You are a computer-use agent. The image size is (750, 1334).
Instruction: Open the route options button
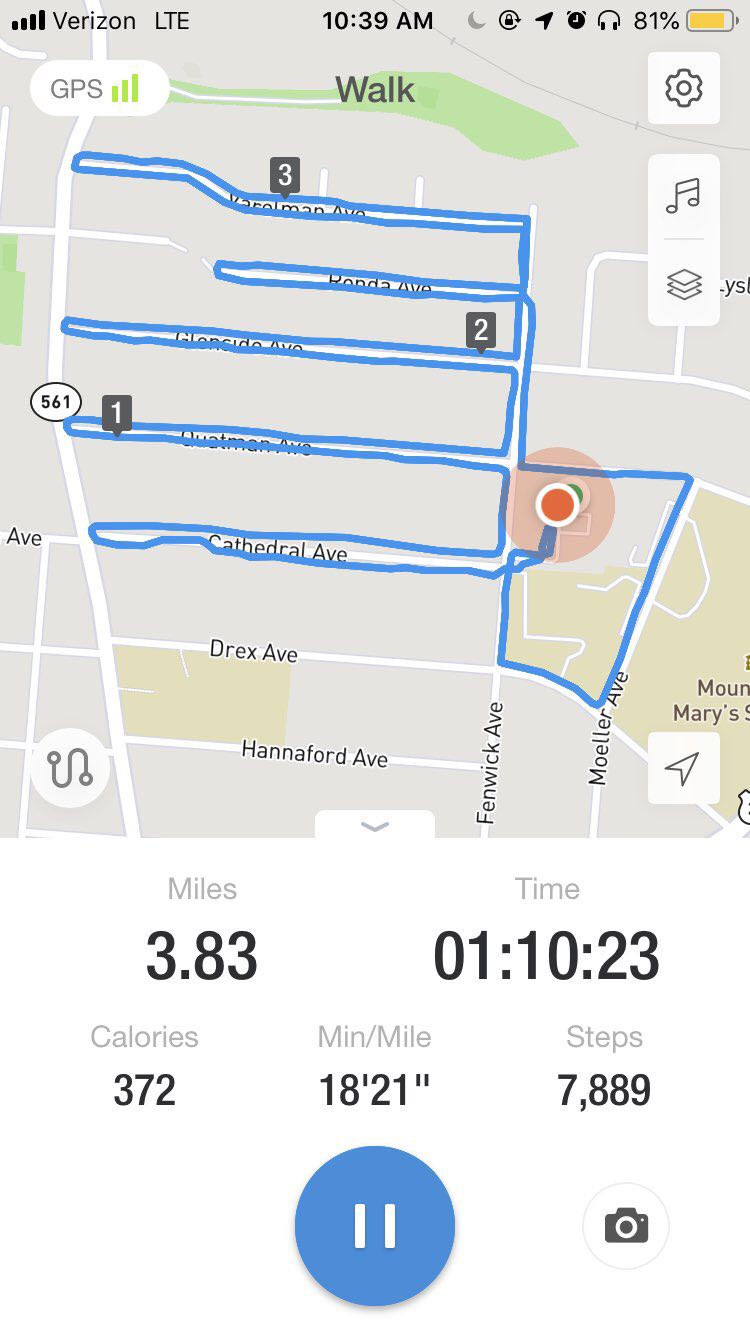tap(70, 767)
